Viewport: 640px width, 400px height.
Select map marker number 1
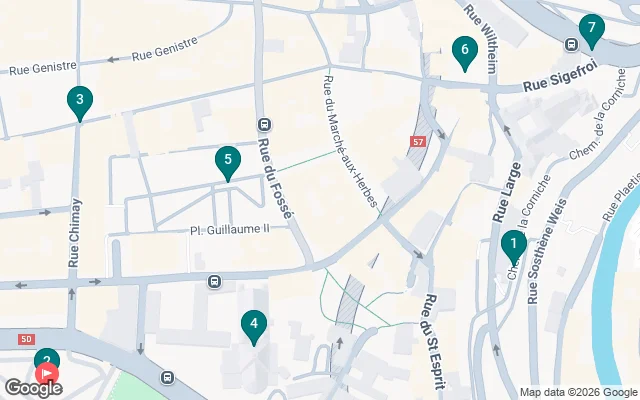pyautogui.click(x=513, y=243)
